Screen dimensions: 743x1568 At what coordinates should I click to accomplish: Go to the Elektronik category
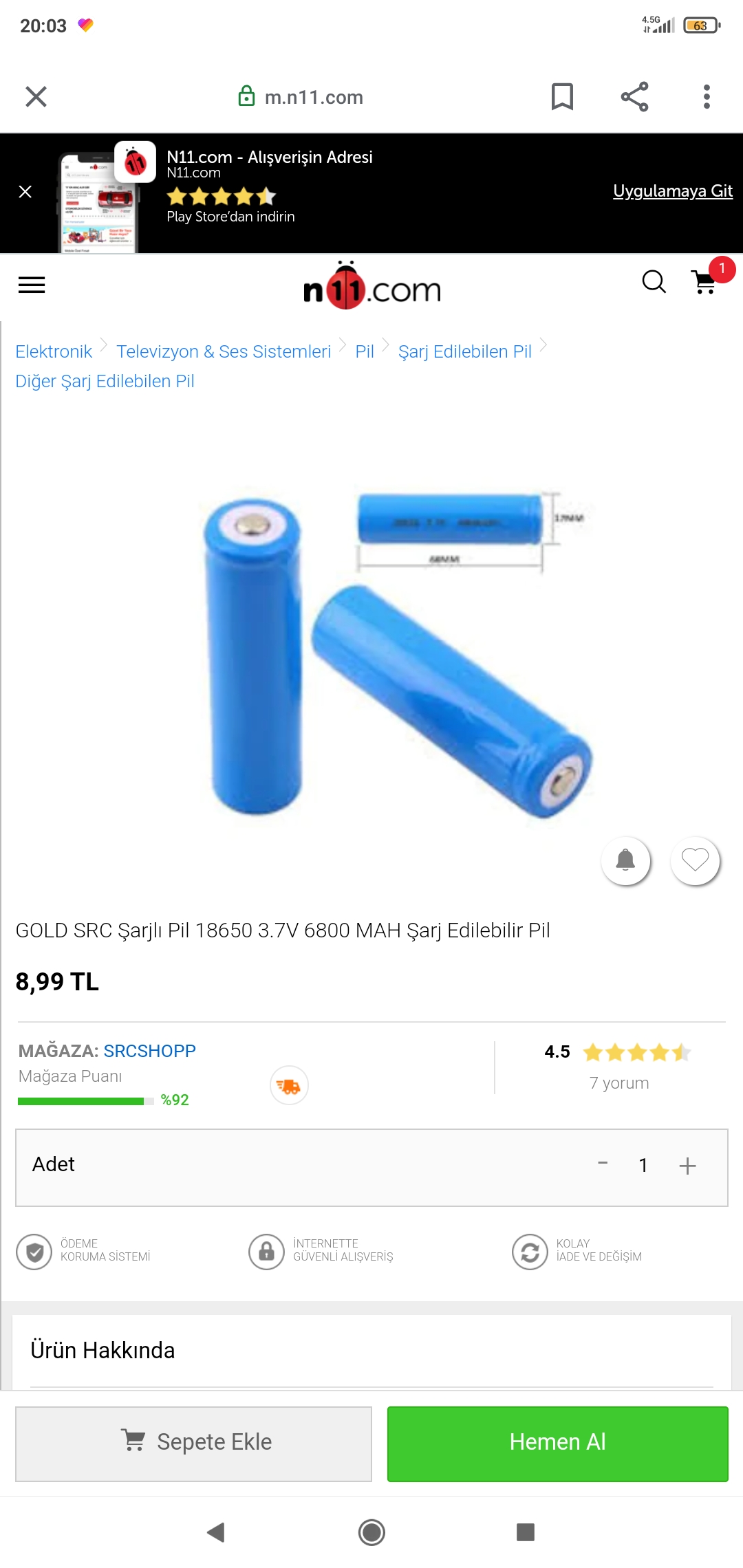54,351
